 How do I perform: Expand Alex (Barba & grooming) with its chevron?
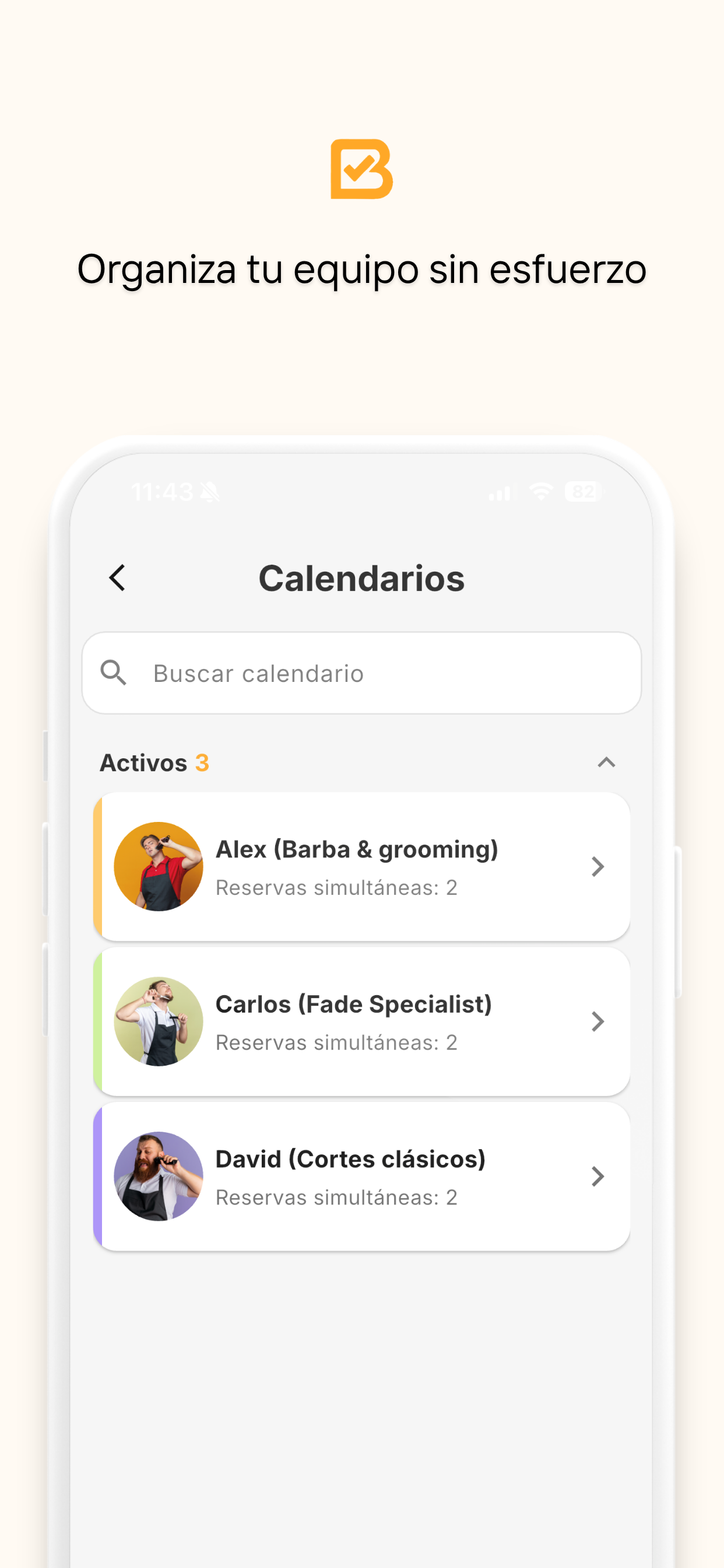597,866
